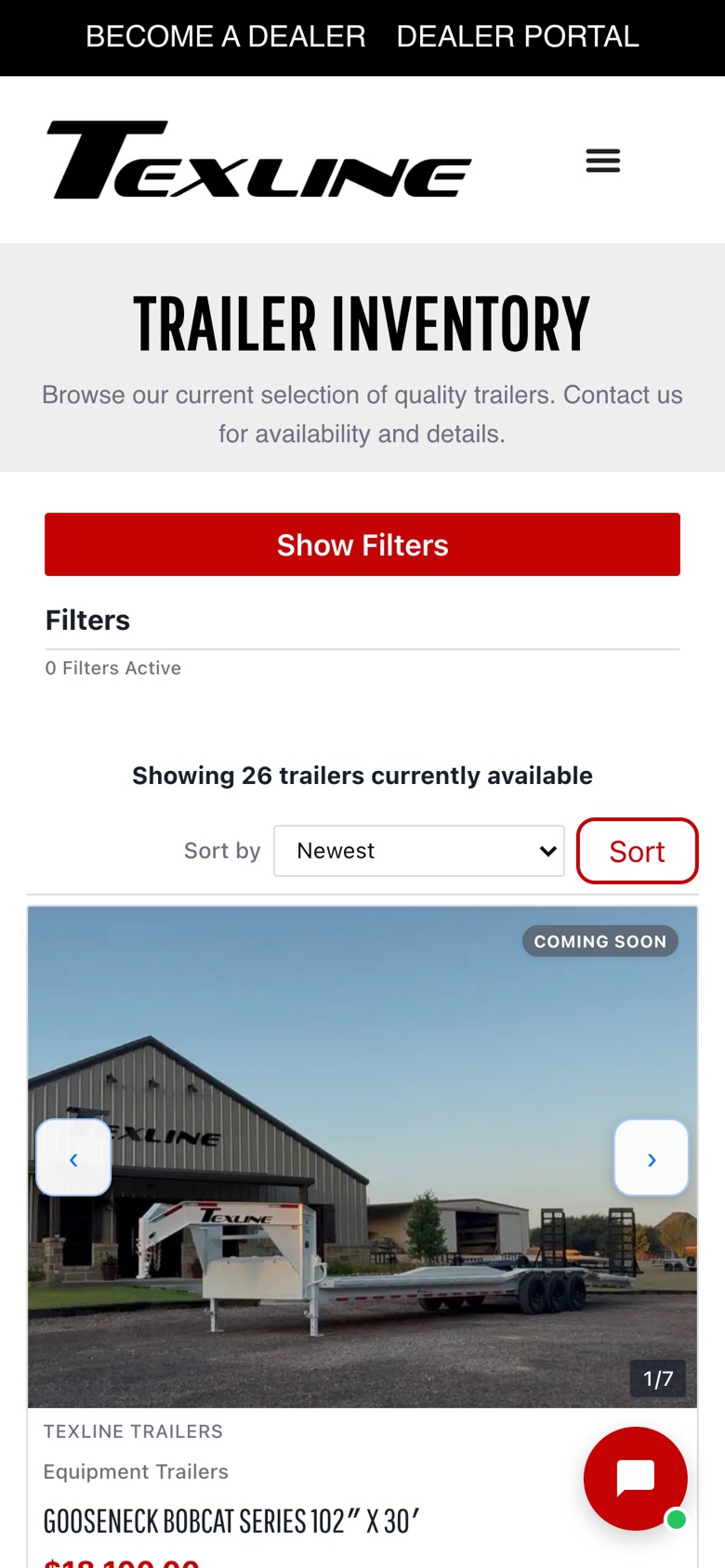Show the next trailer photo
This screenshot has width=725, height=1568.
point(652,1157)
